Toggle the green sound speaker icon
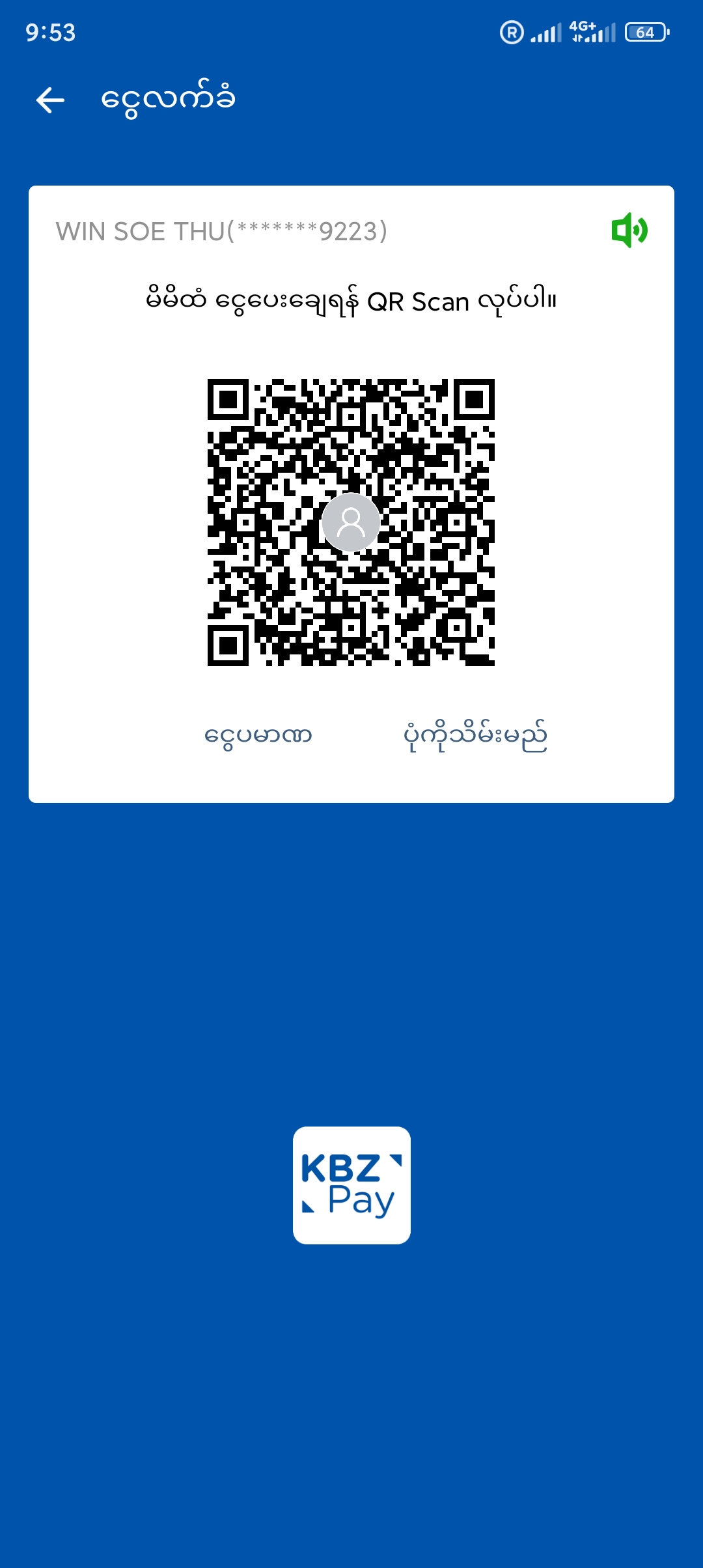 pyautogui.click(x=629, y=231)
